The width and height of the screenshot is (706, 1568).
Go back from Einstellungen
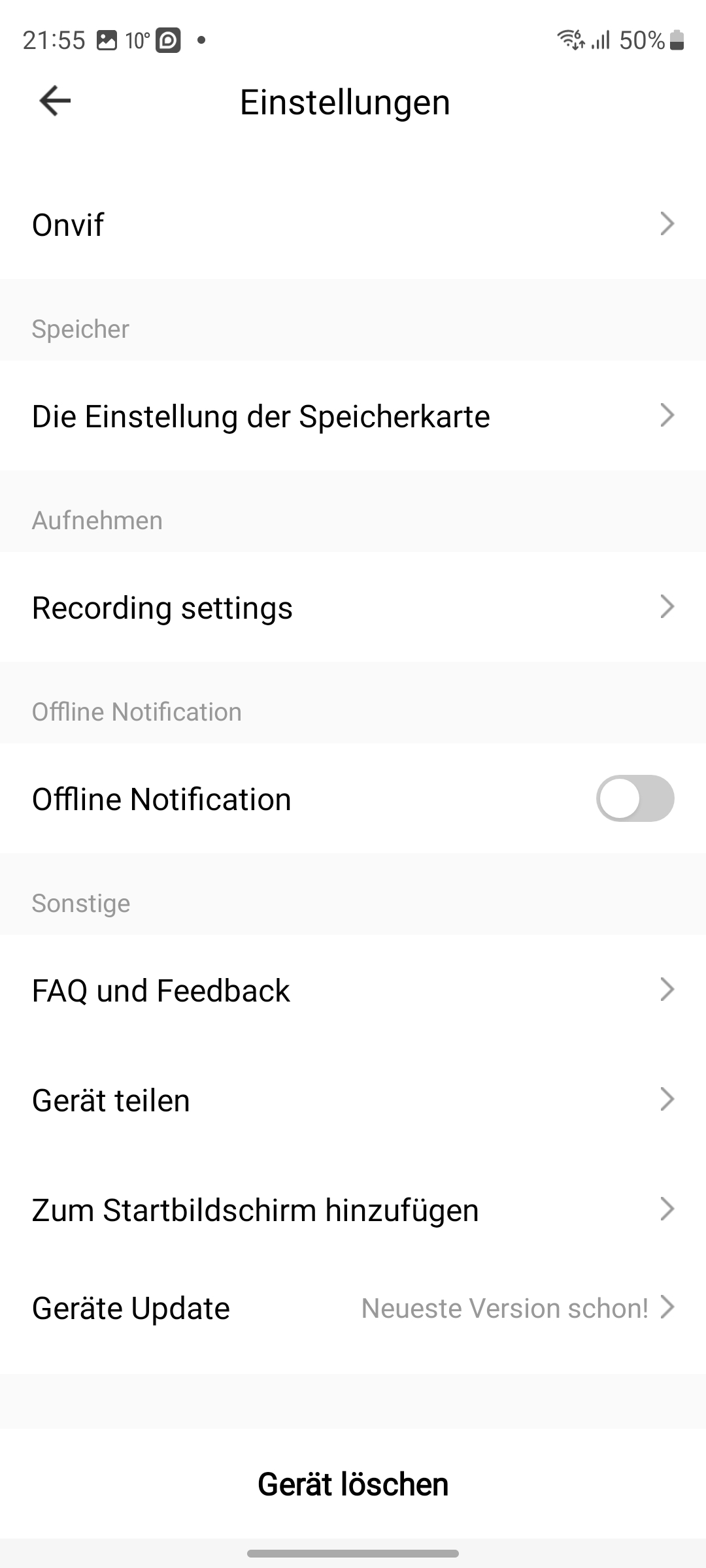point(55,101)
